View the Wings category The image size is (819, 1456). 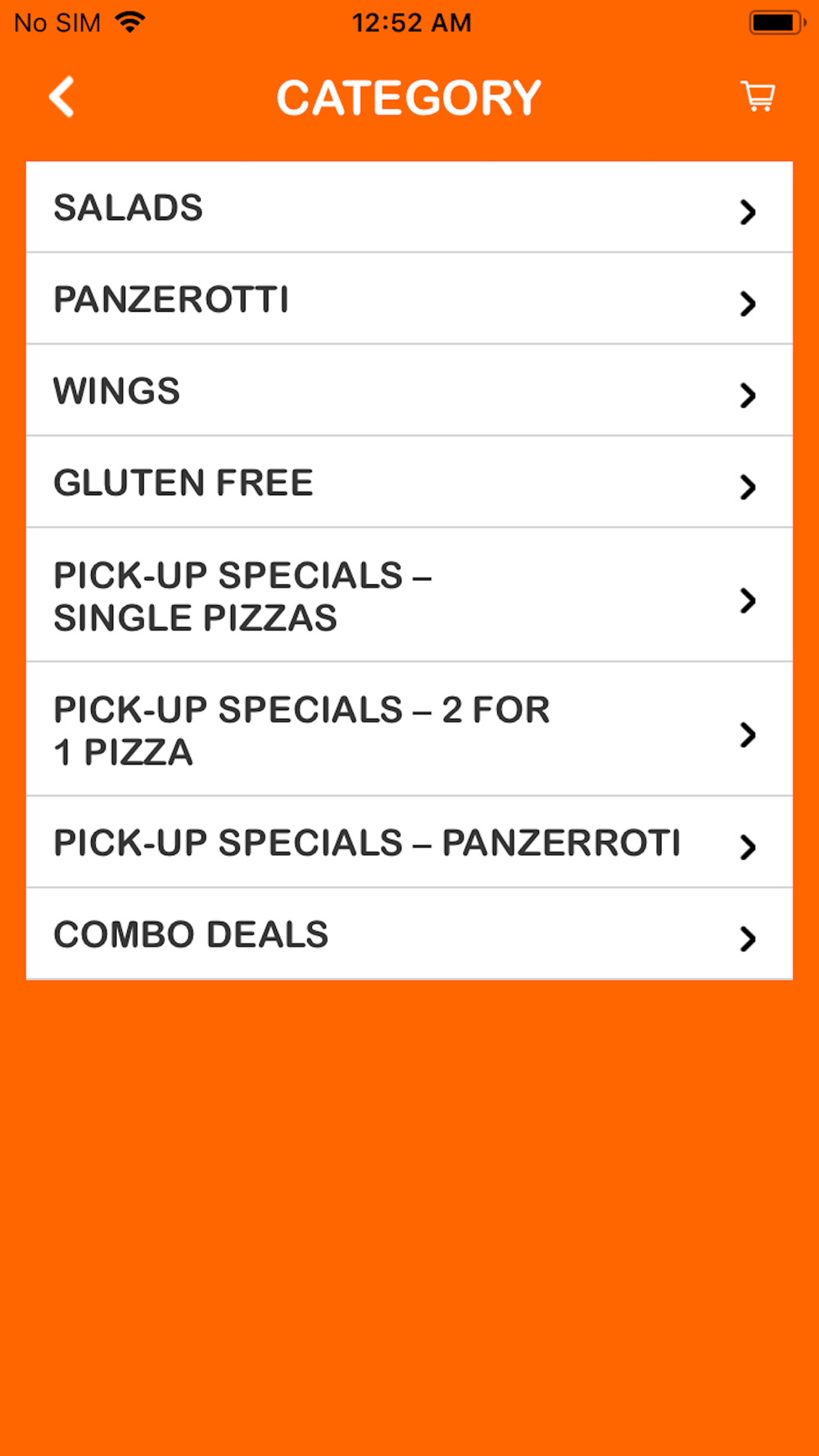coord(409,391)
